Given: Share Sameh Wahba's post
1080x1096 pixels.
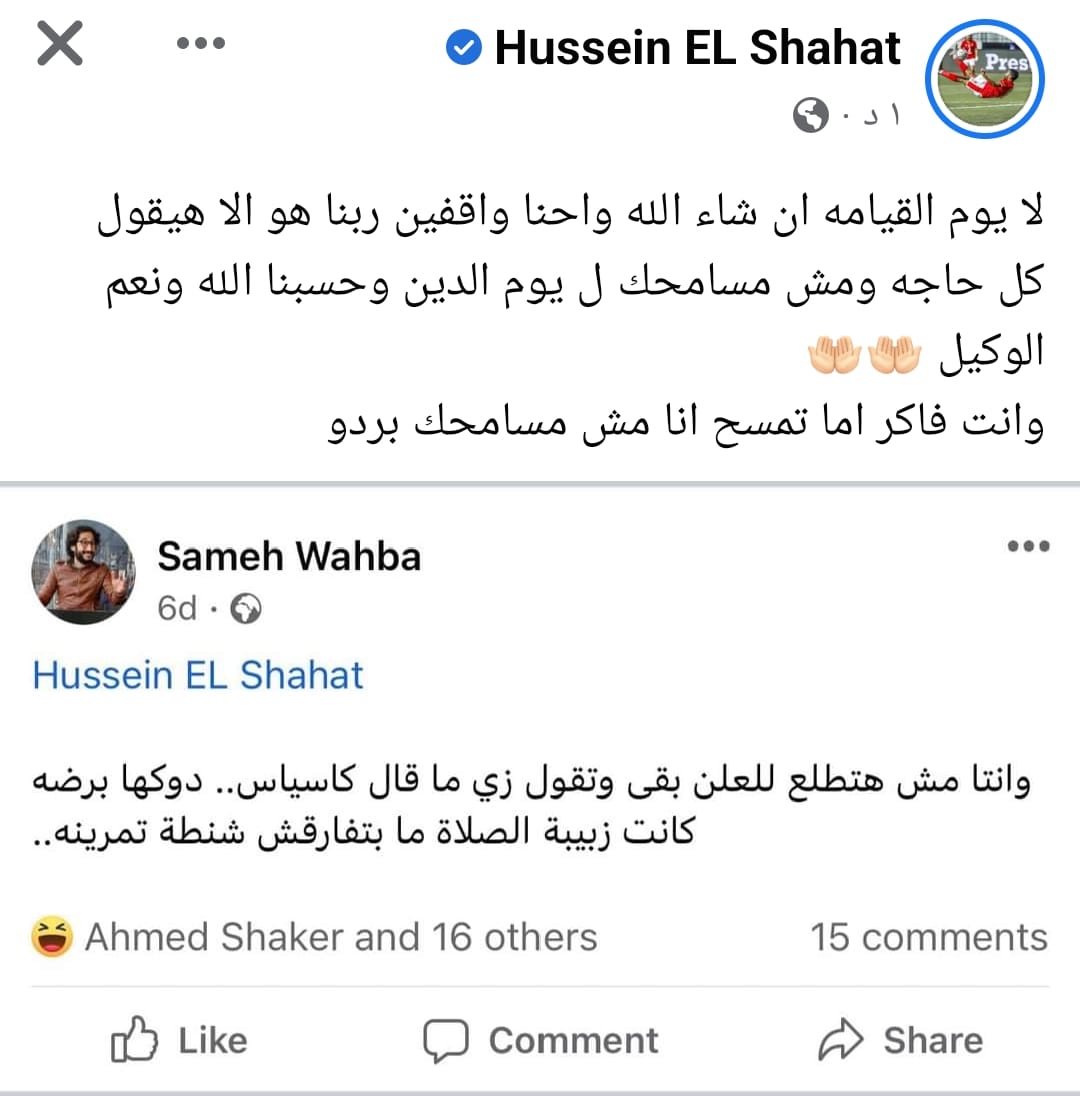Looking at the screenshot, I should [899, 1041].
